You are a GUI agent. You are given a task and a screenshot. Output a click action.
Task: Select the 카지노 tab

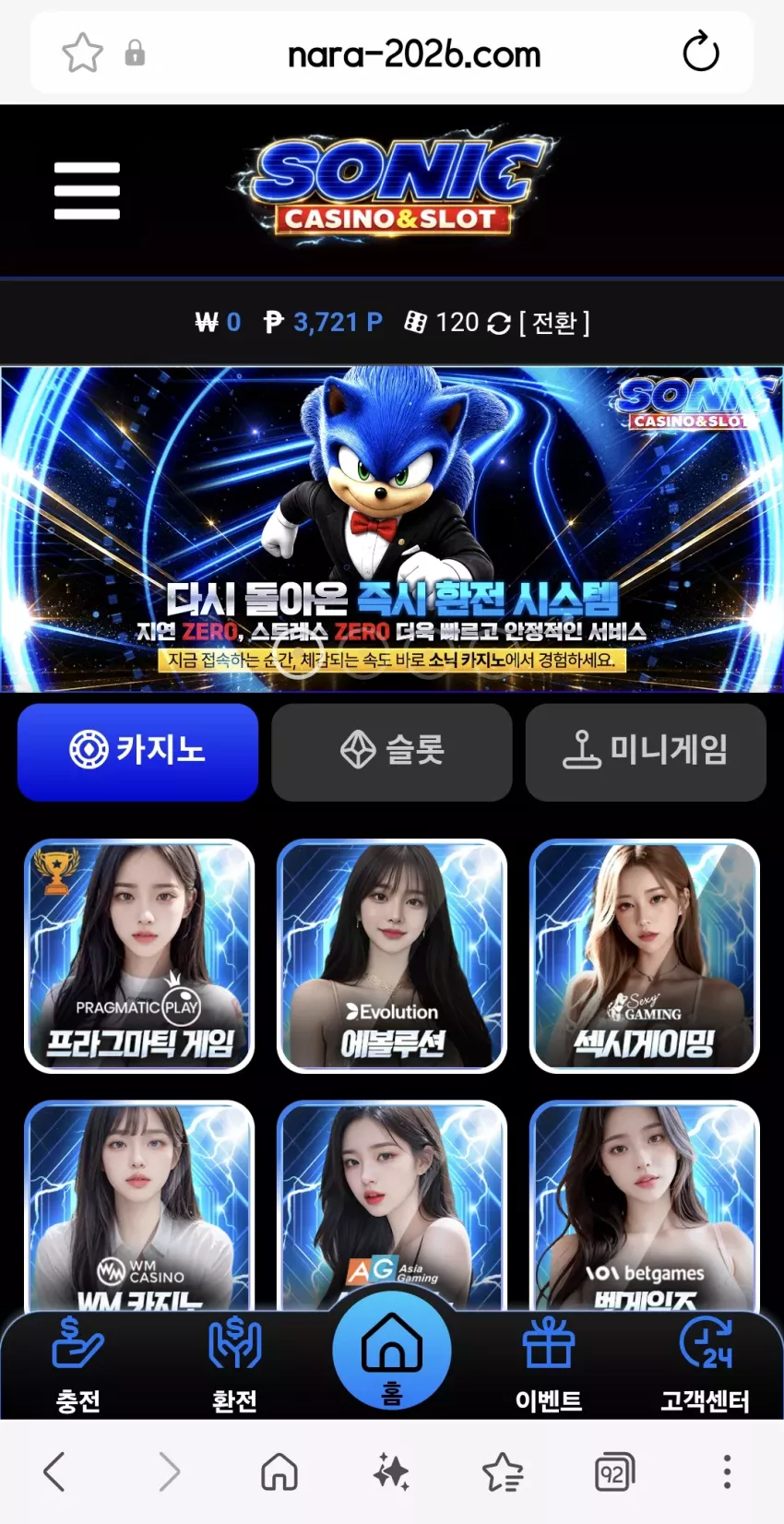137,752
